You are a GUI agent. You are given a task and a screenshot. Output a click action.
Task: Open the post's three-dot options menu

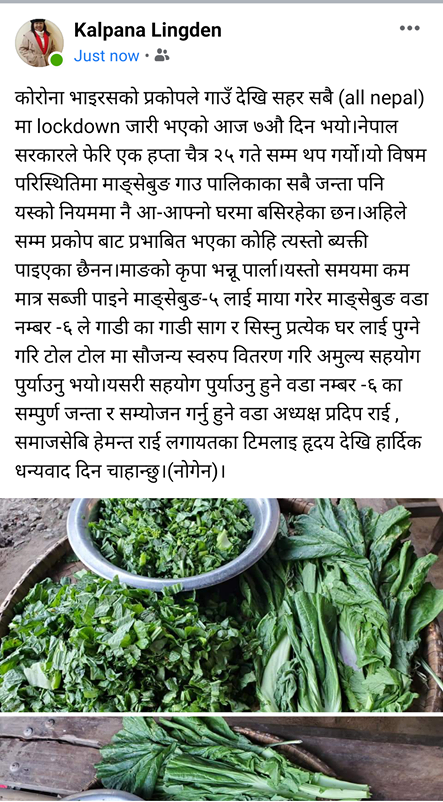click(410, 29)
